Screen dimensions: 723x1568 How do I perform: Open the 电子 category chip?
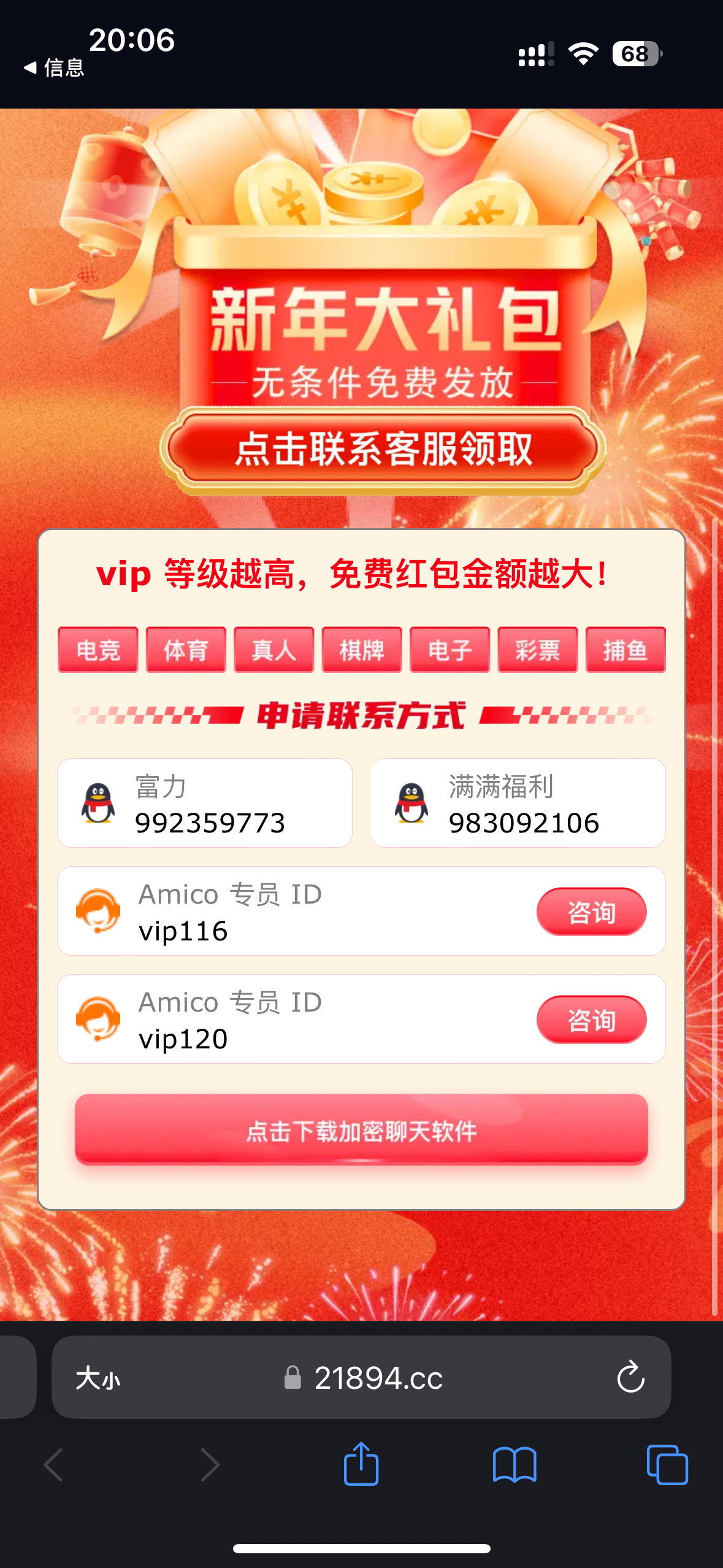(449, 650)
